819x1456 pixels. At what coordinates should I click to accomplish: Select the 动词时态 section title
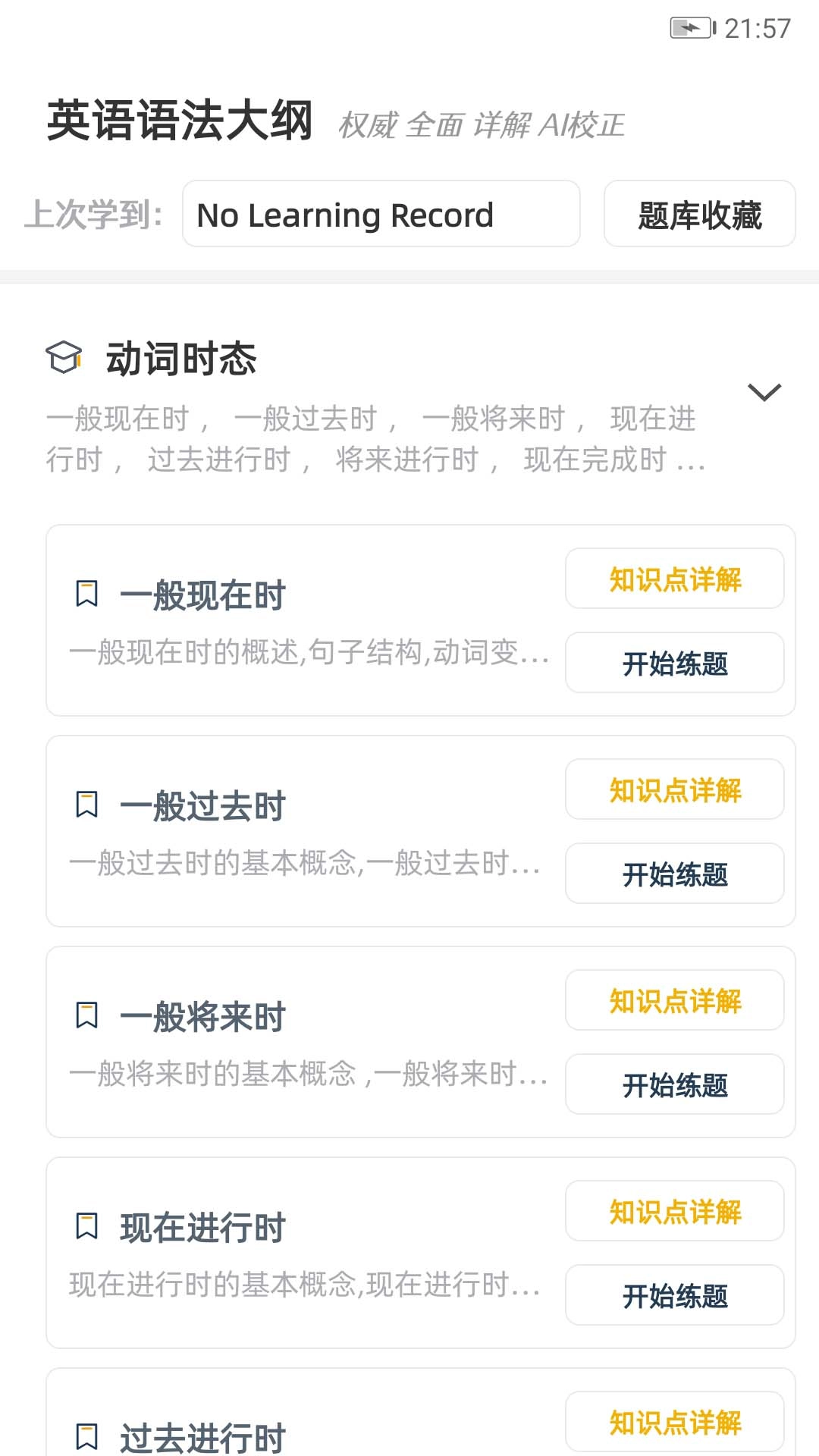[181, 359]
